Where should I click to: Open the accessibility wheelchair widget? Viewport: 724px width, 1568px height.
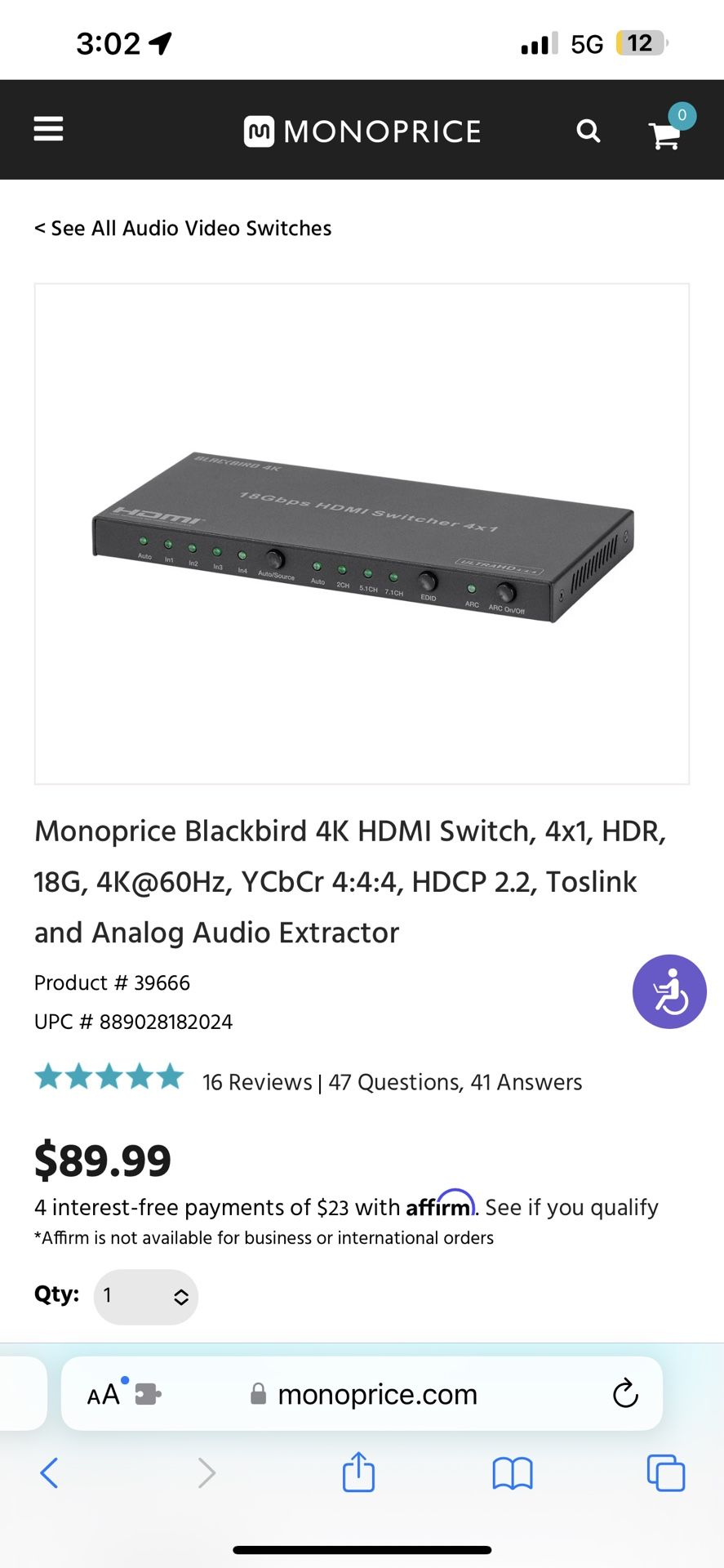point(669,992)
